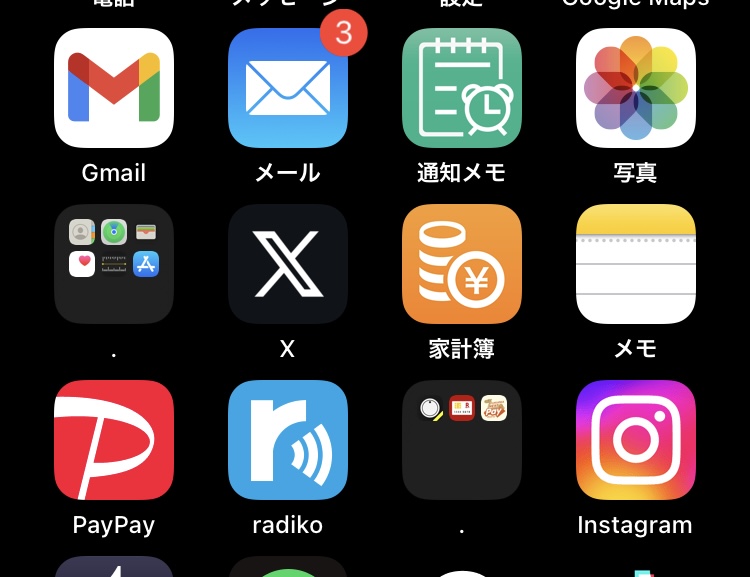Open the Gmail app

(114, 88)
